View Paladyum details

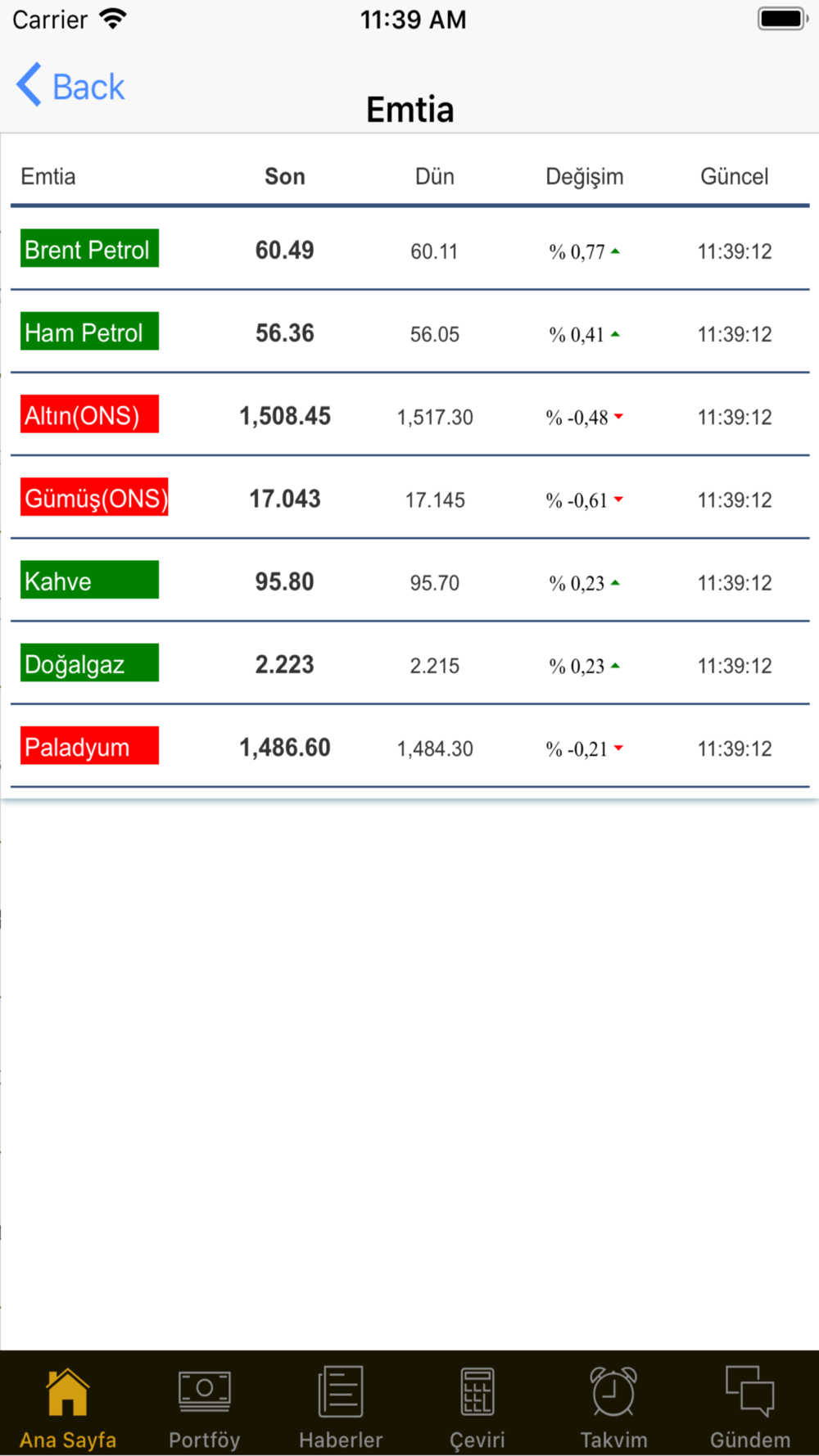[x=409, y=745]
